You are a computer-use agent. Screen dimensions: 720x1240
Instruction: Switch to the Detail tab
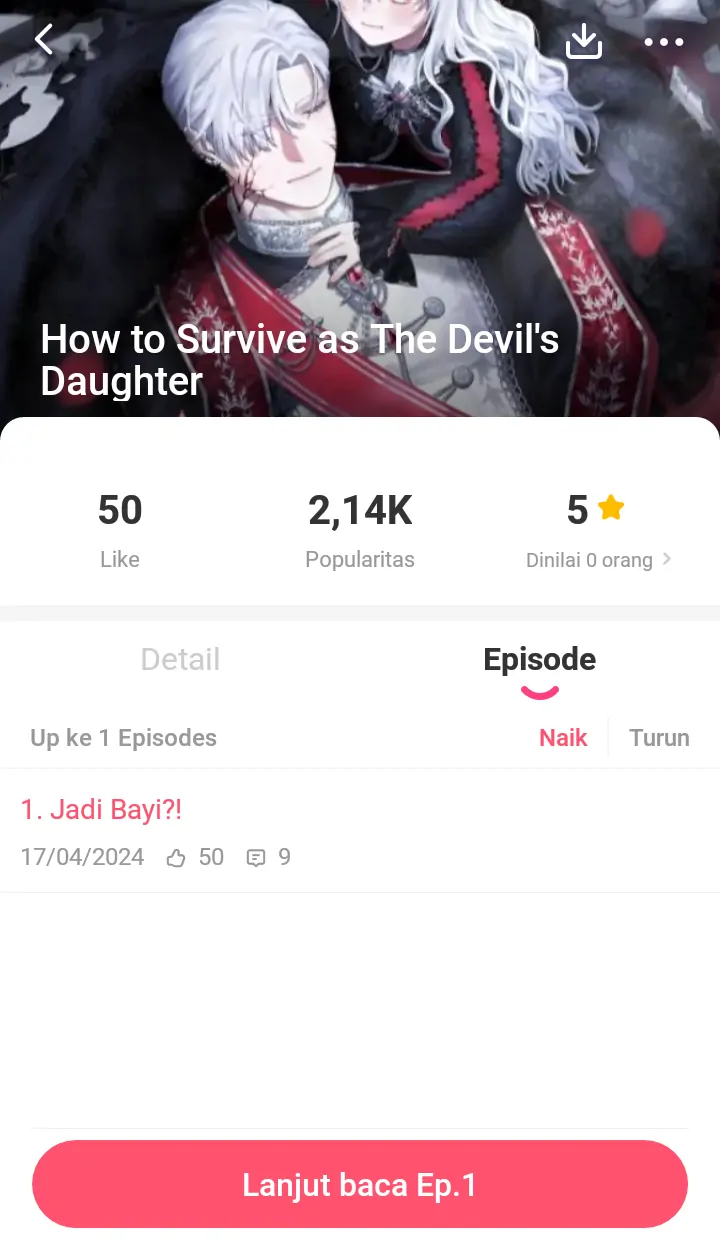(180, 660)
